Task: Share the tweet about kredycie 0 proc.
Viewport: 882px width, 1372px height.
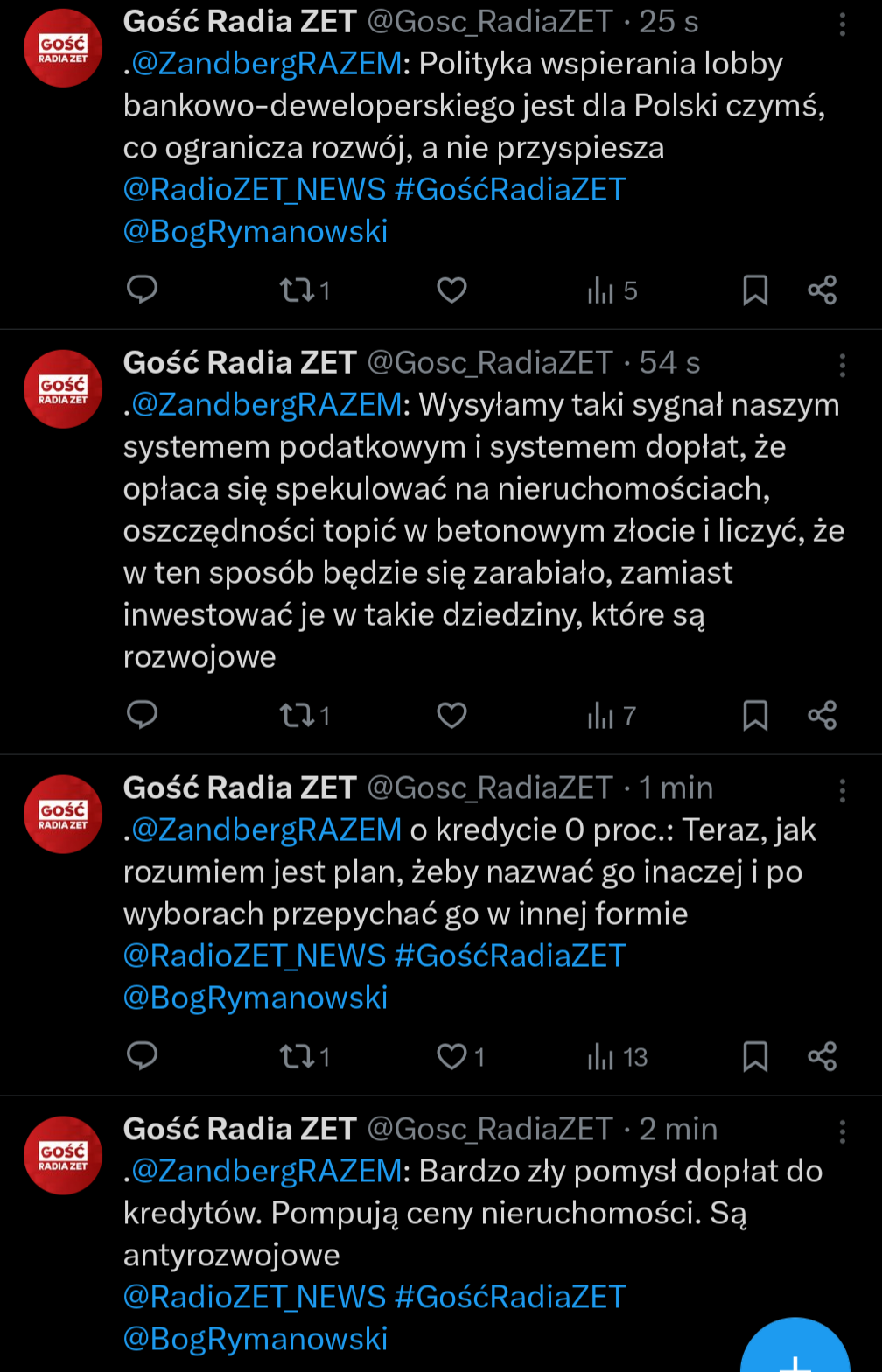Action: 822,1057
